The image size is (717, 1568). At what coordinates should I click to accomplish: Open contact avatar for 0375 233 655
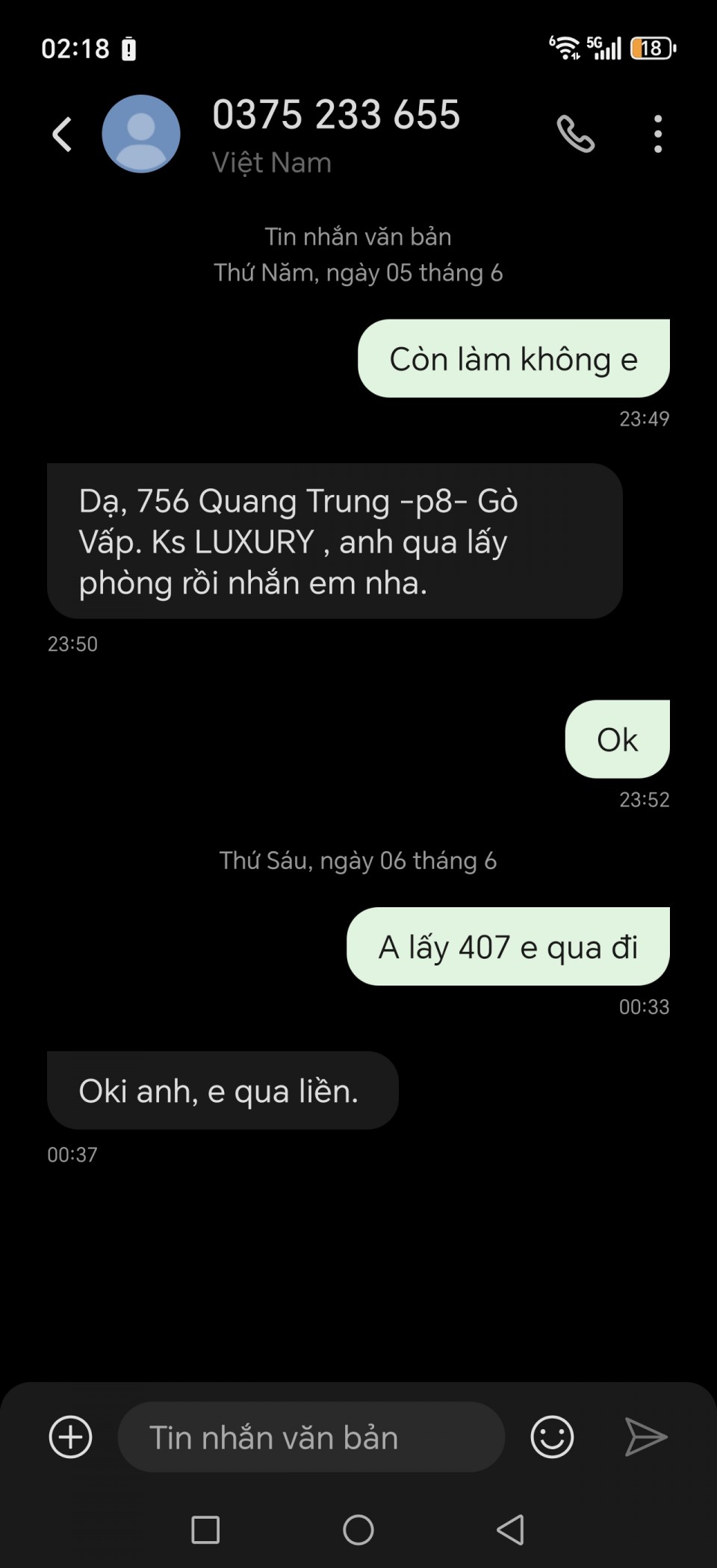click(x=141, y=134)
